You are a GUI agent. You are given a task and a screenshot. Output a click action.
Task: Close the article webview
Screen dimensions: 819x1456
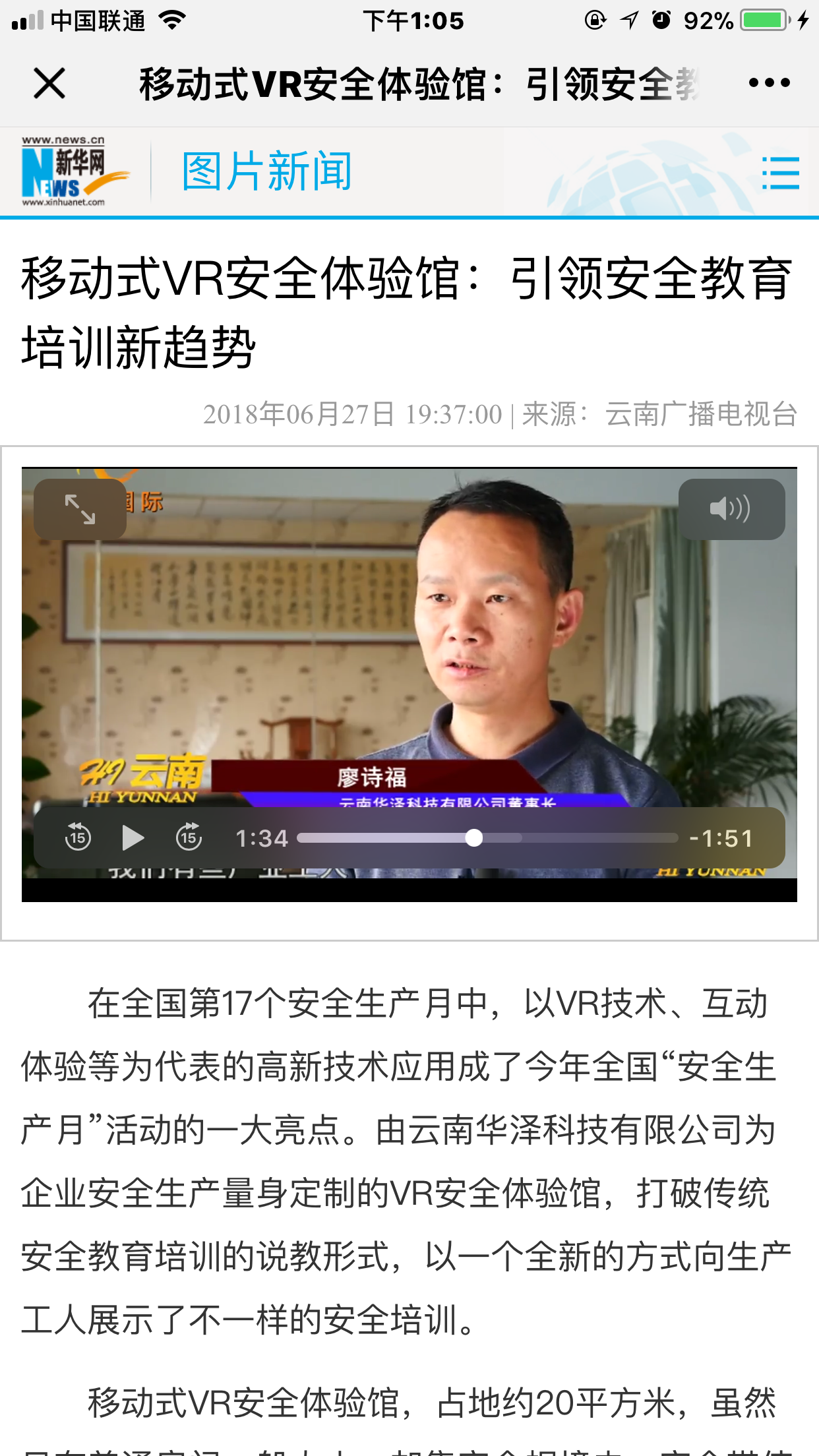coord(49,84)
